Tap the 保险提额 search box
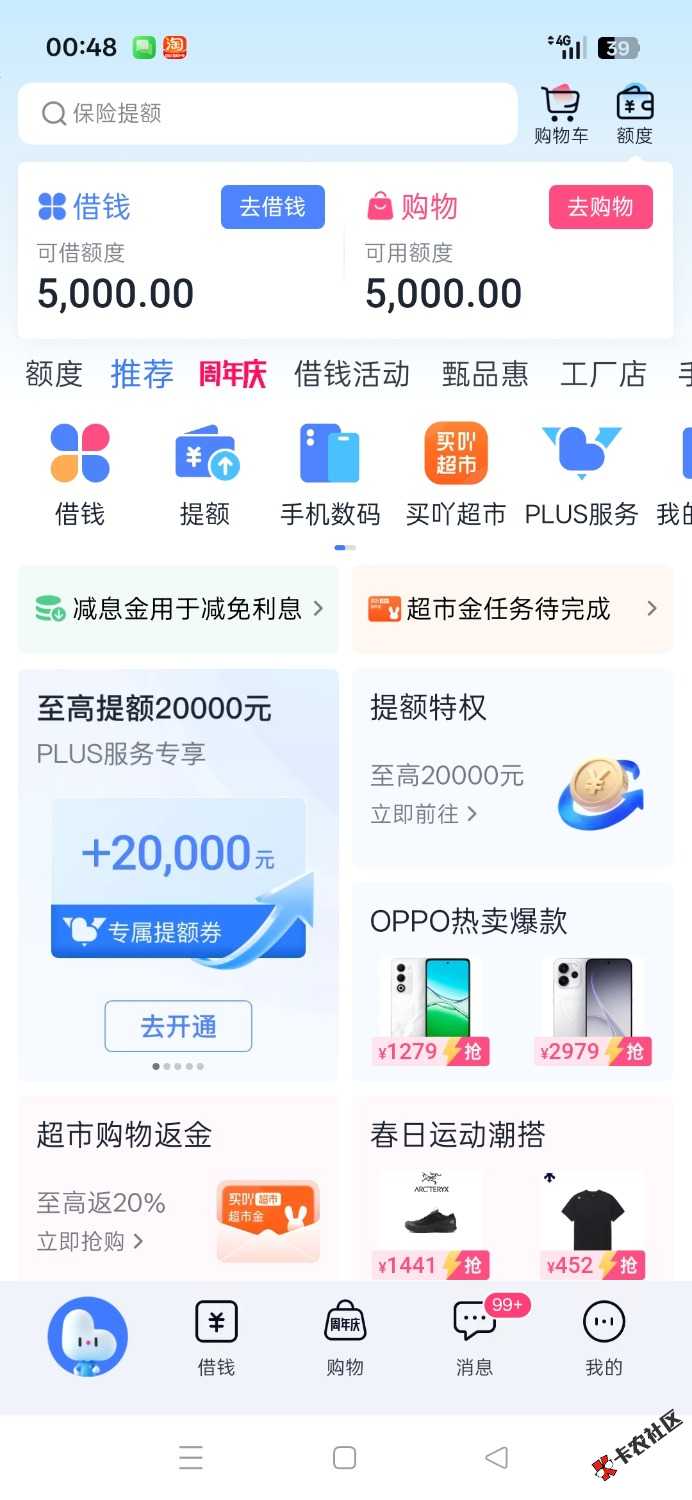This screenshot has height=1500, width=692. pyautogui.click(x=267, y=113)
